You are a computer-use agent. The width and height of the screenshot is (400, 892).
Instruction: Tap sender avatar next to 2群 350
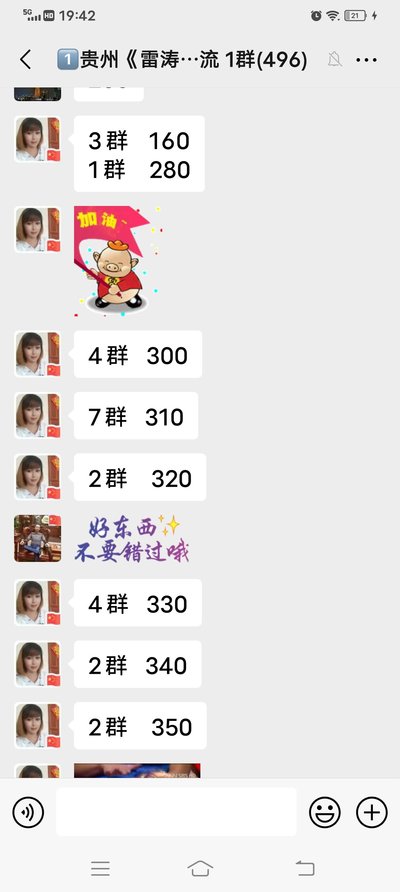coord(38,725)
